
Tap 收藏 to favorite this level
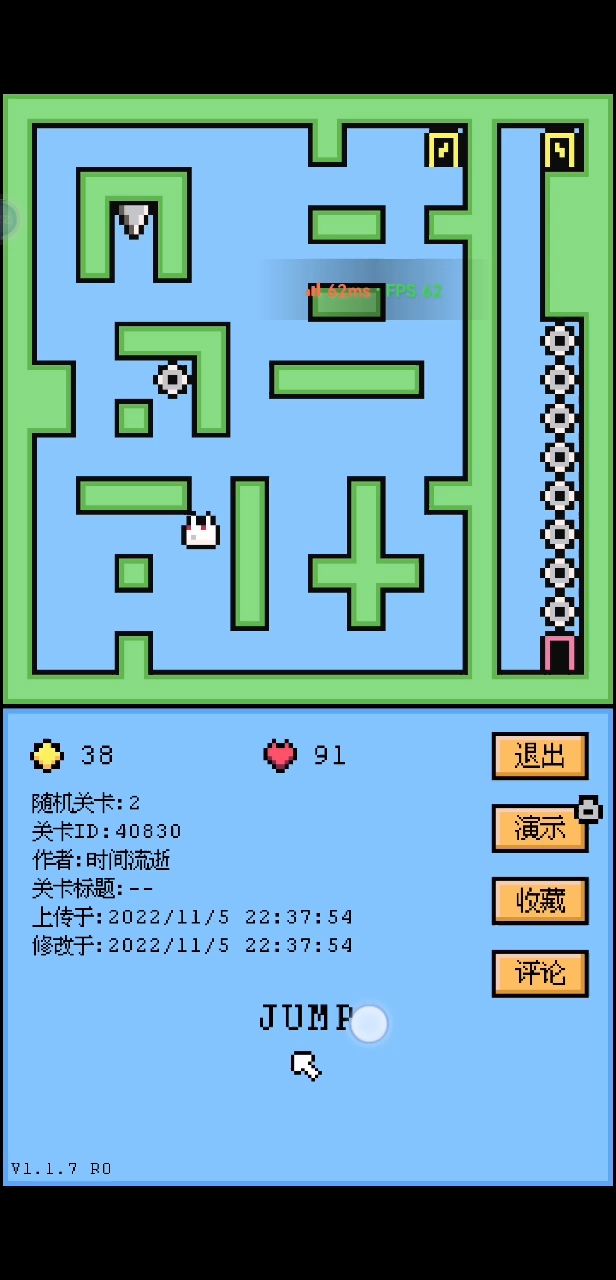point(540,901)
